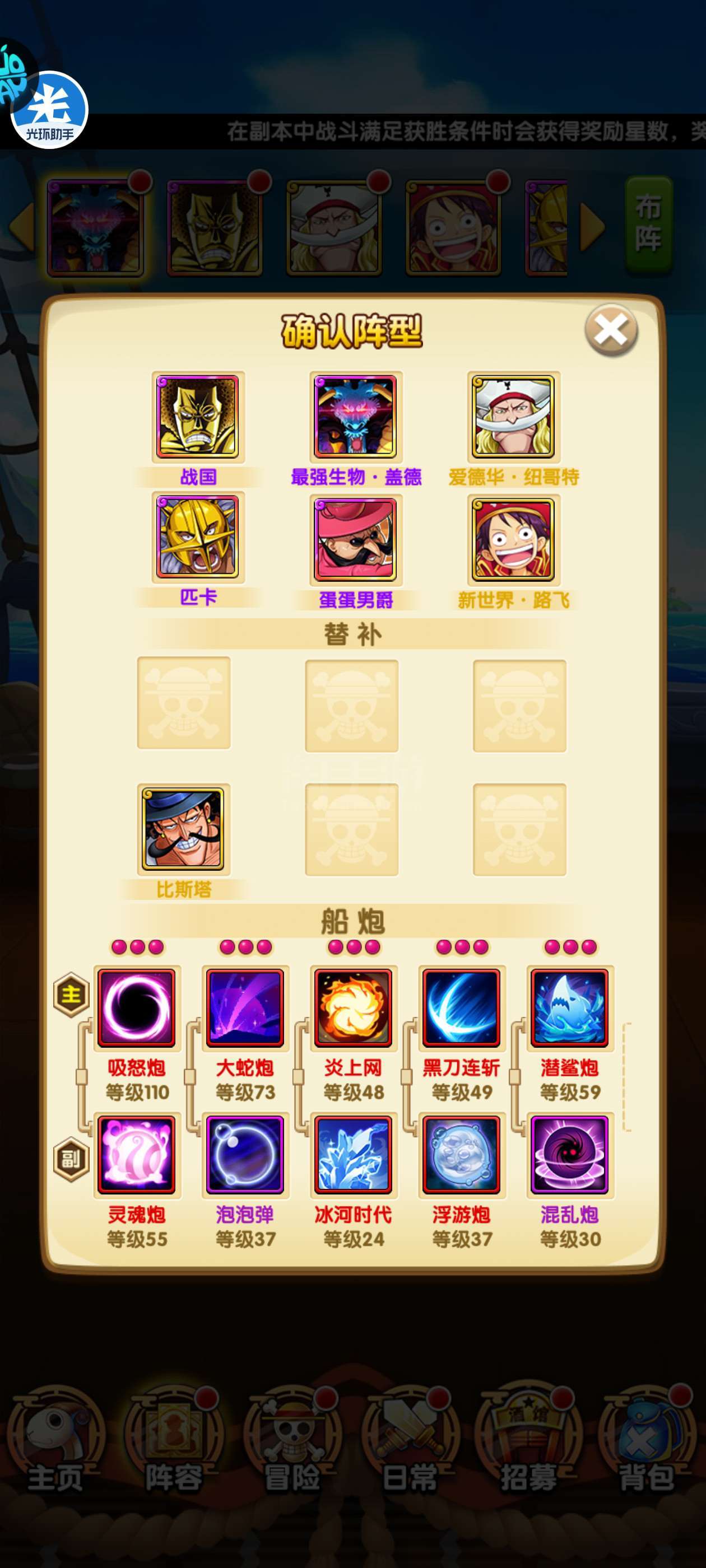The width and height of the screenshot is (706, 1568).
Task: Open the 吸怒炮 main cannon
Action: [x=137, y=1008]
